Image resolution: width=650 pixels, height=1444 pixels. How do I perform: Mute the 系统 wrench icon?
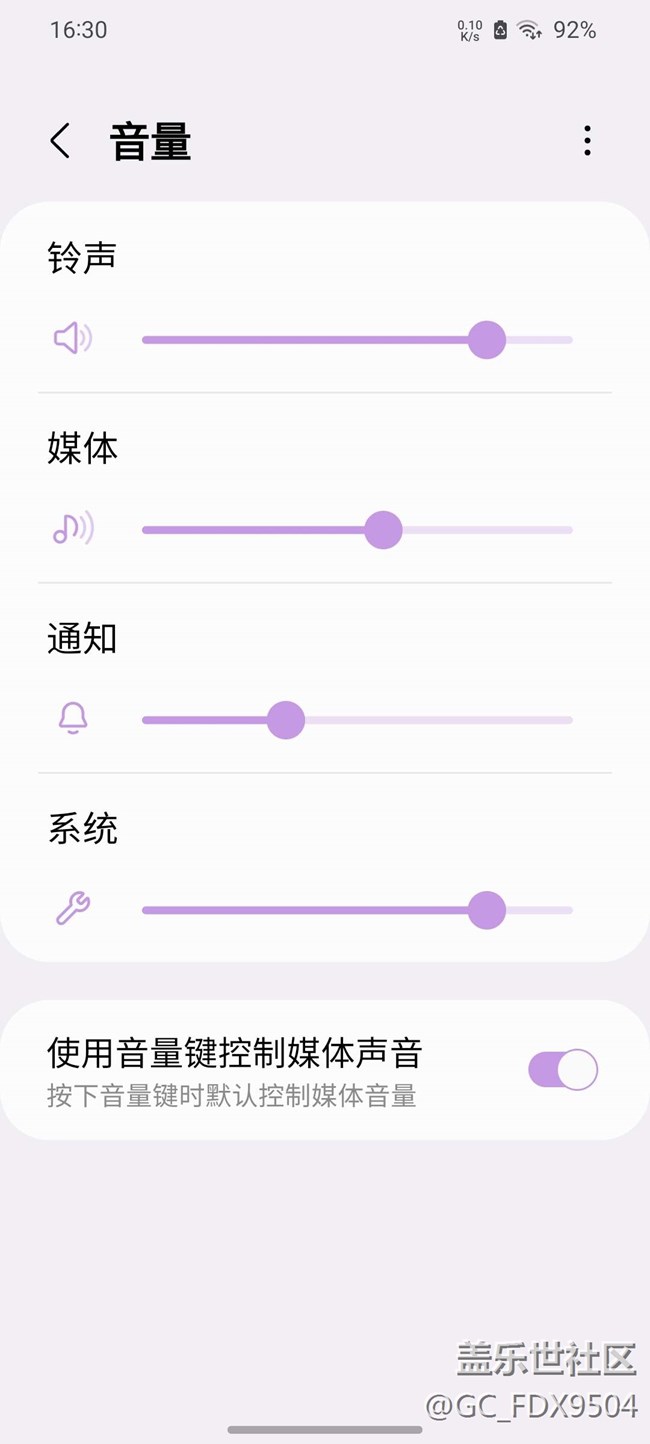pos(72,909)
